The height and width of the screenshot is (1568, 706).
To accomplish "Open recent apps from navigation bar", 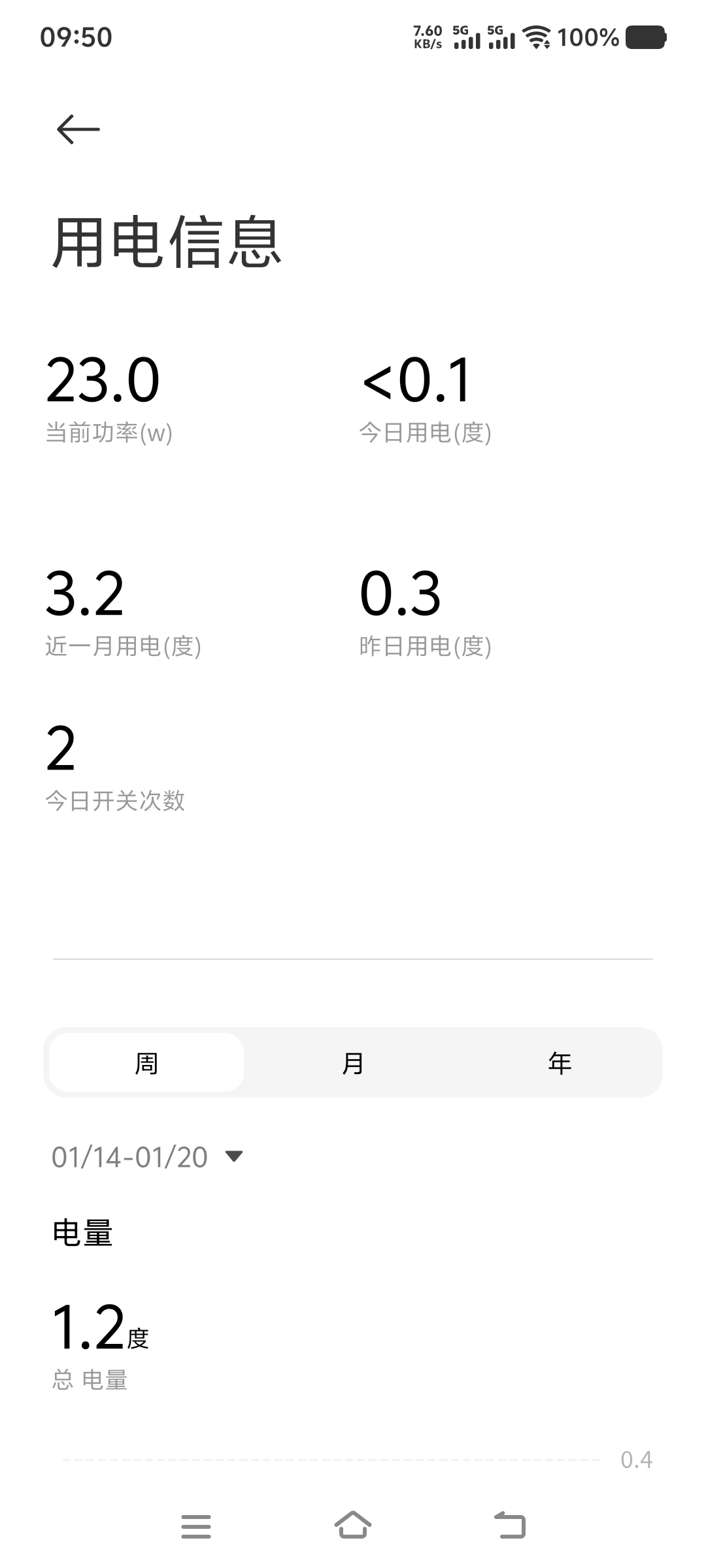I will (x=196, y=1526).
